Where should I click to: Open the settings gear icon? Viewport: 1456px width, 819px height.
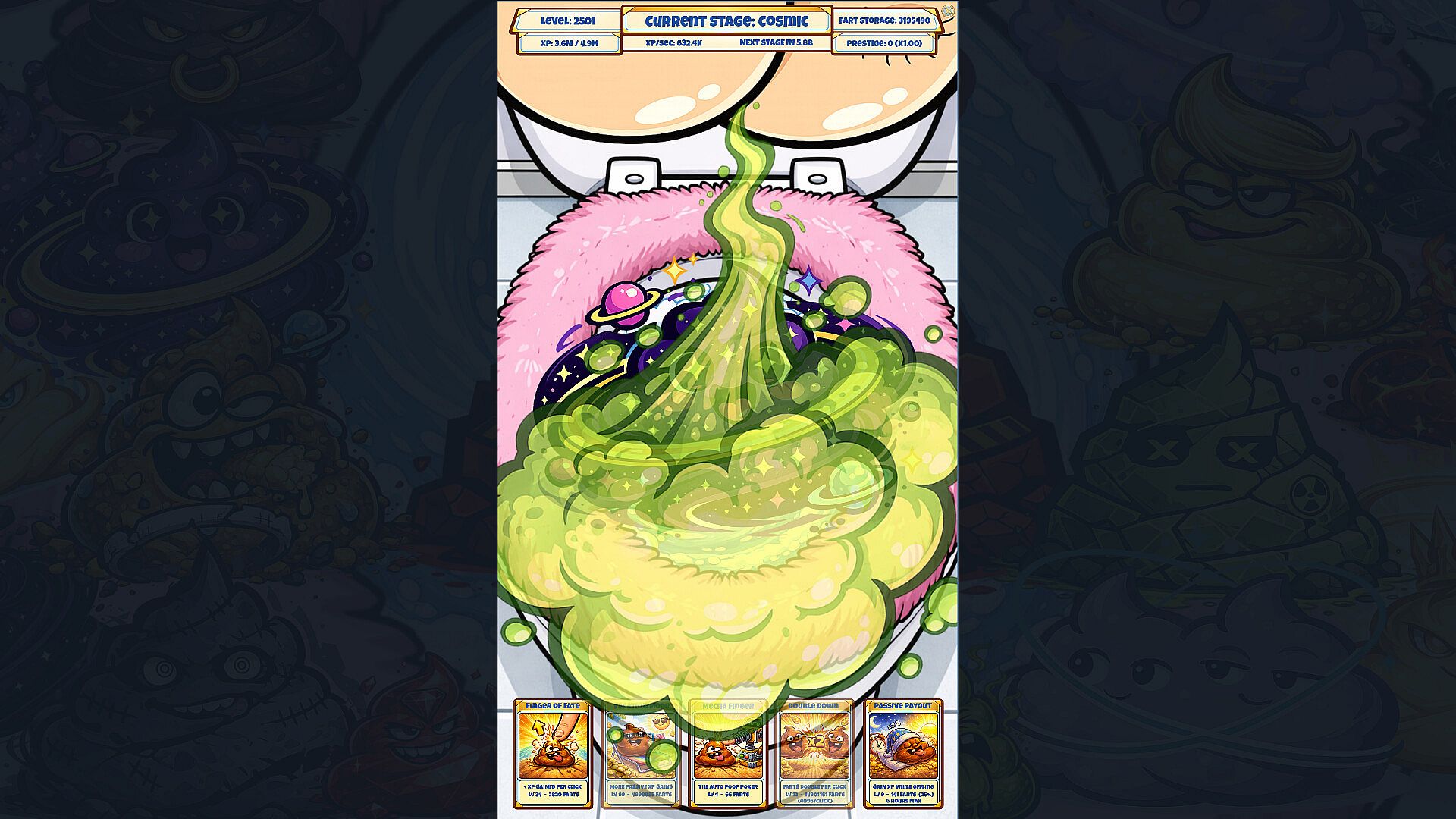948,11
